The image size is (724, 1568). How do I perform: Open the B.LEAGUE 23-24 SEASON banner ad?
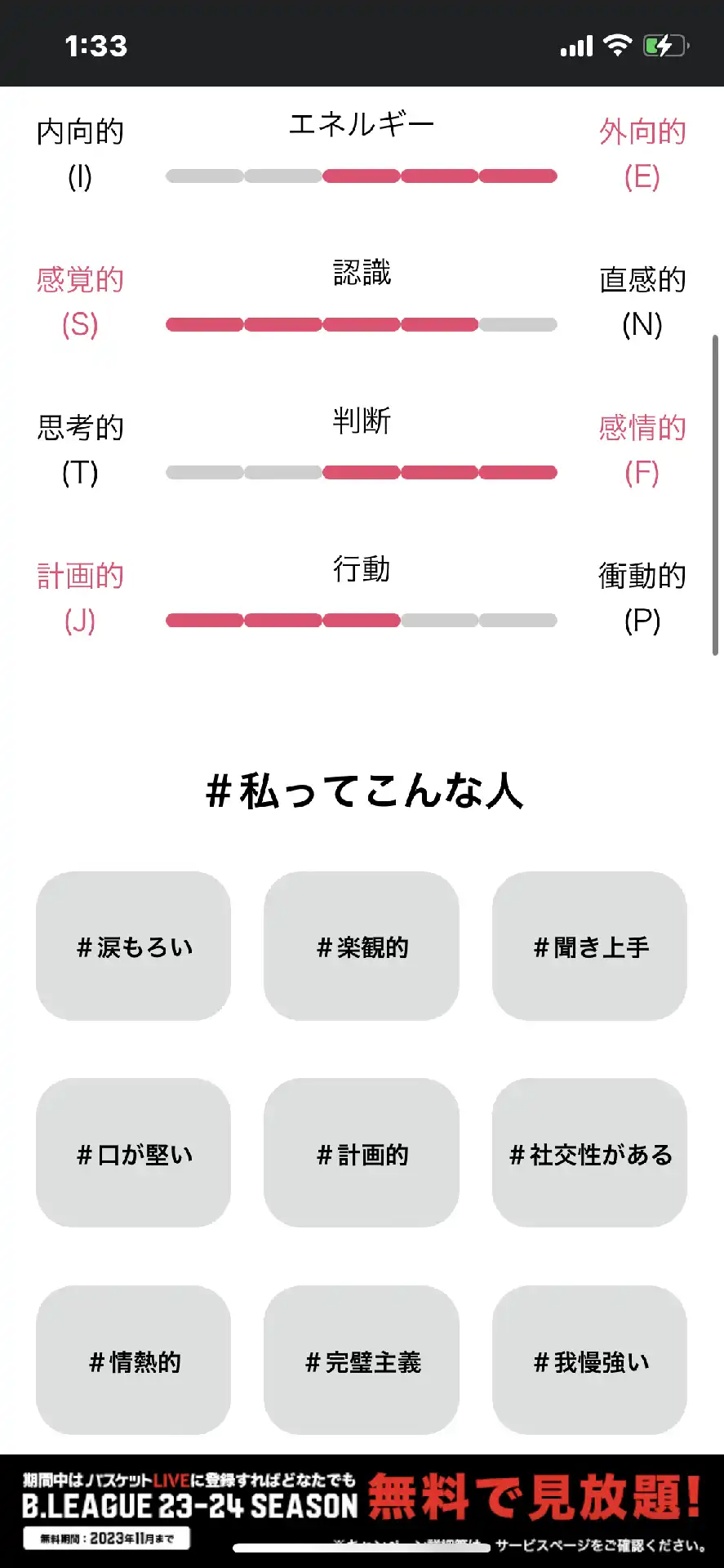[x=362, y=1510]
